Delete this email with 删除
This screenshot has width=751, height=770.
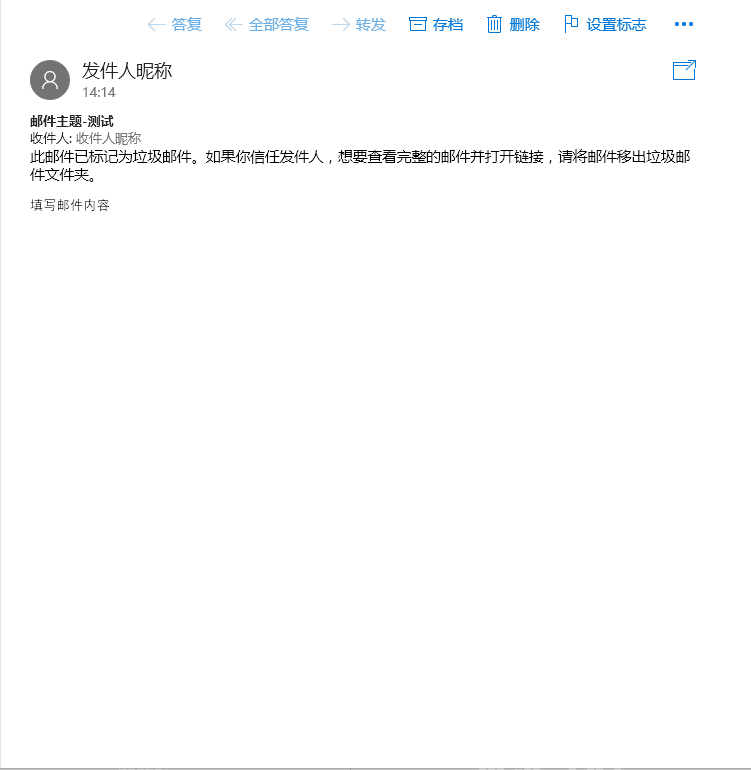(x=513, y=25)
